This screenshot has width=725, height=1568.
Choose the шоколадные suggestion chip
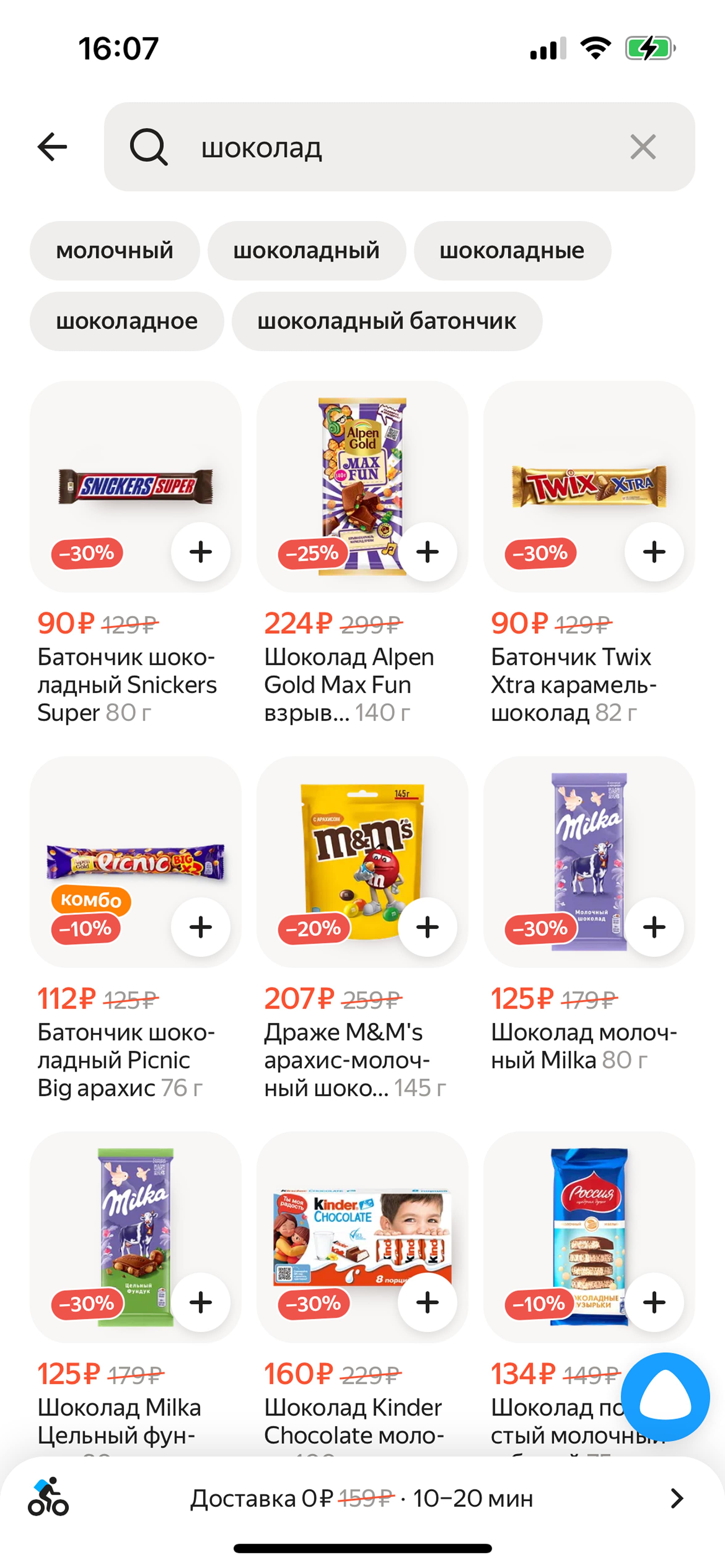pyautogui.click(x=512, y=251)
